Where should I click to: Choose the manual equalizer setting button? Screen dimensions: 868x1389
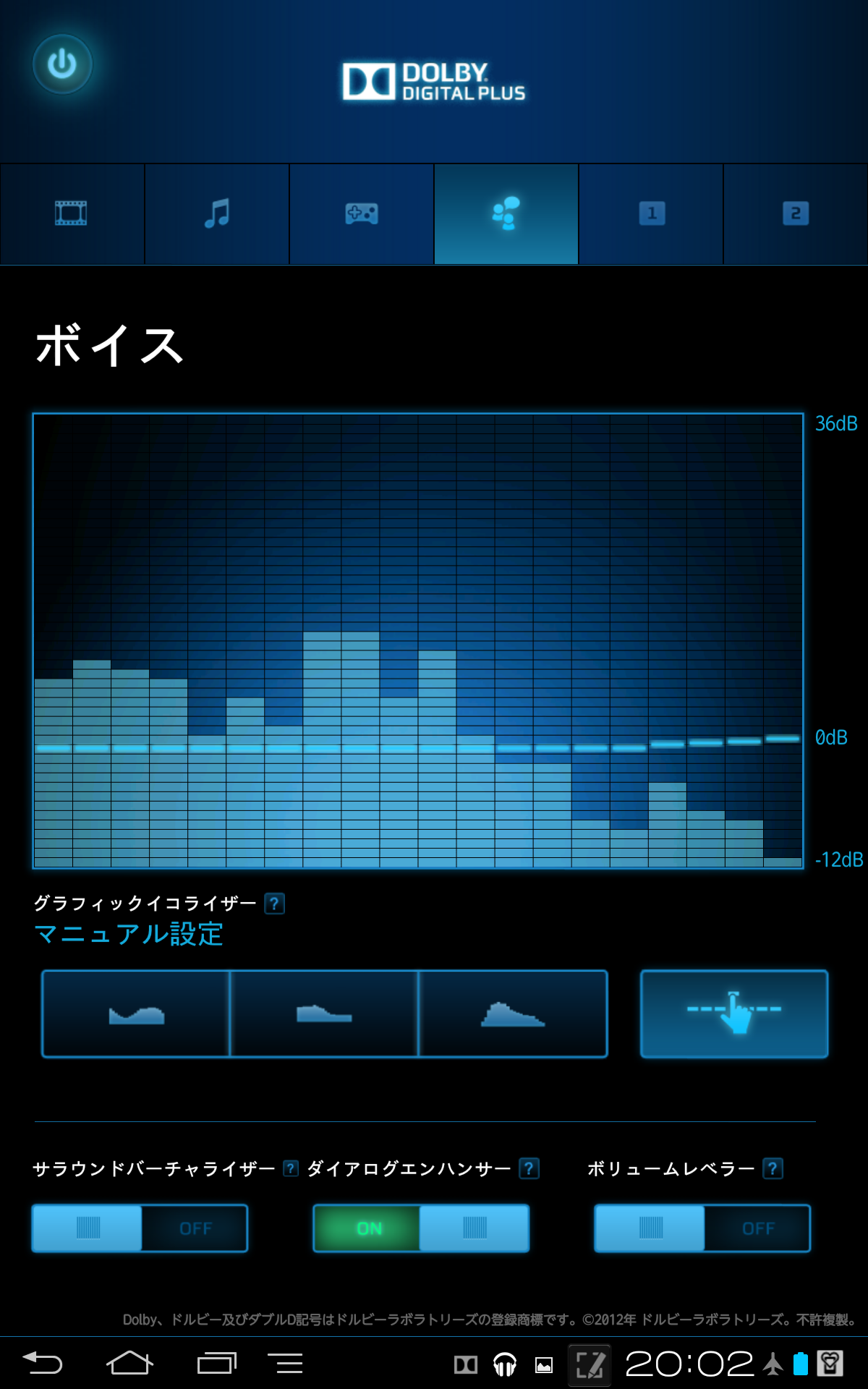tap(733, 1014)
